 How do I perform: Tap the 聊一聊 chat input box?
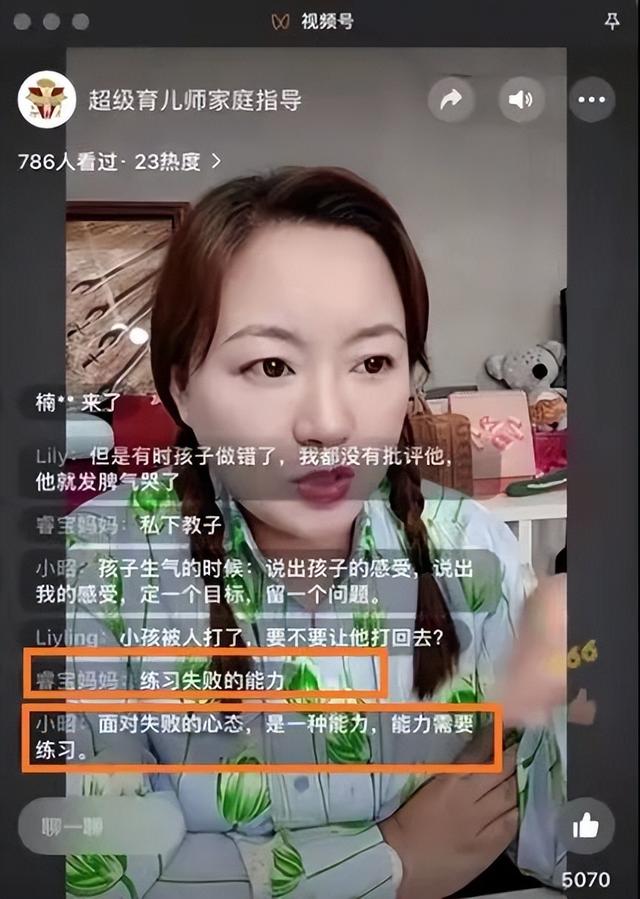point(101,828)
